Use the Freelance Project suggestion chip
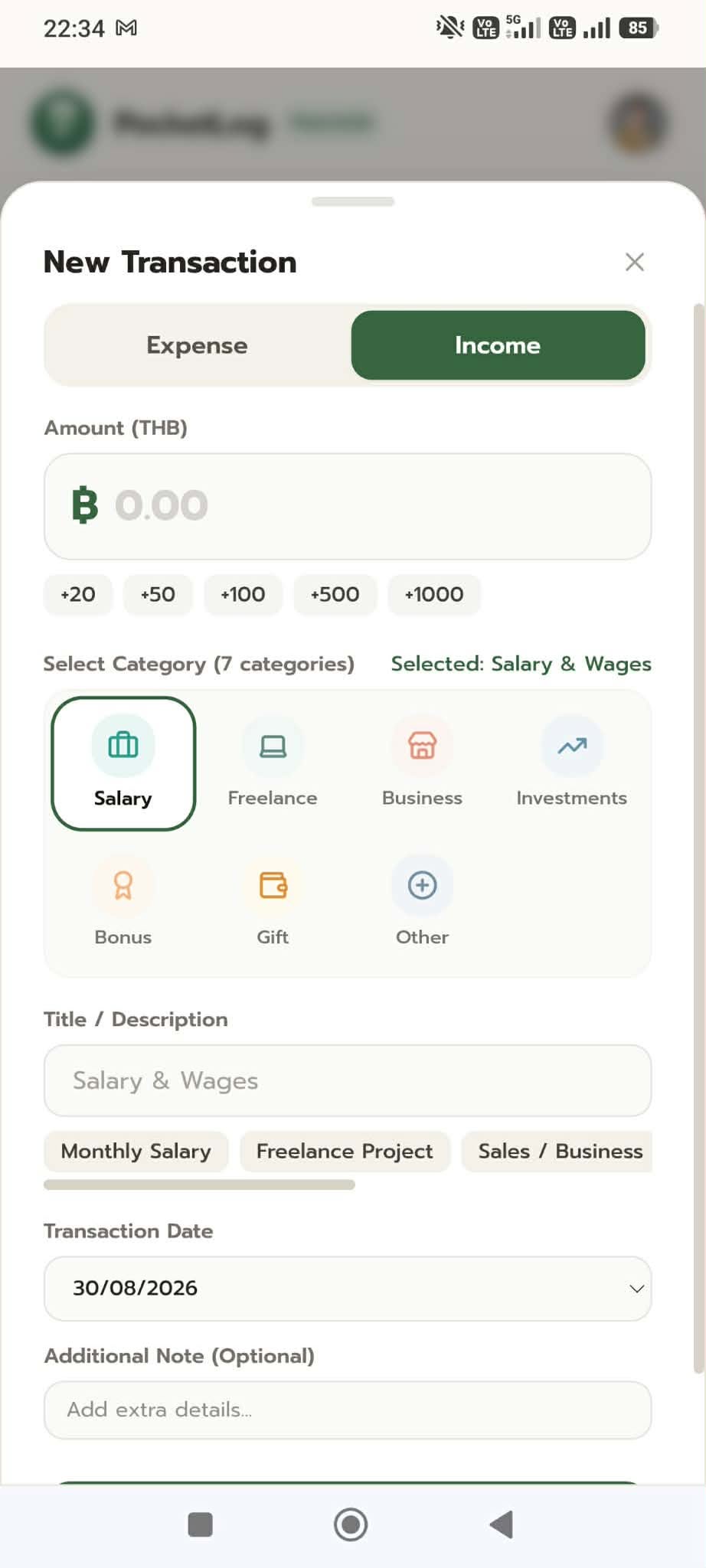The width and height of the screenshot is (706, 1568). point(345,1151)
